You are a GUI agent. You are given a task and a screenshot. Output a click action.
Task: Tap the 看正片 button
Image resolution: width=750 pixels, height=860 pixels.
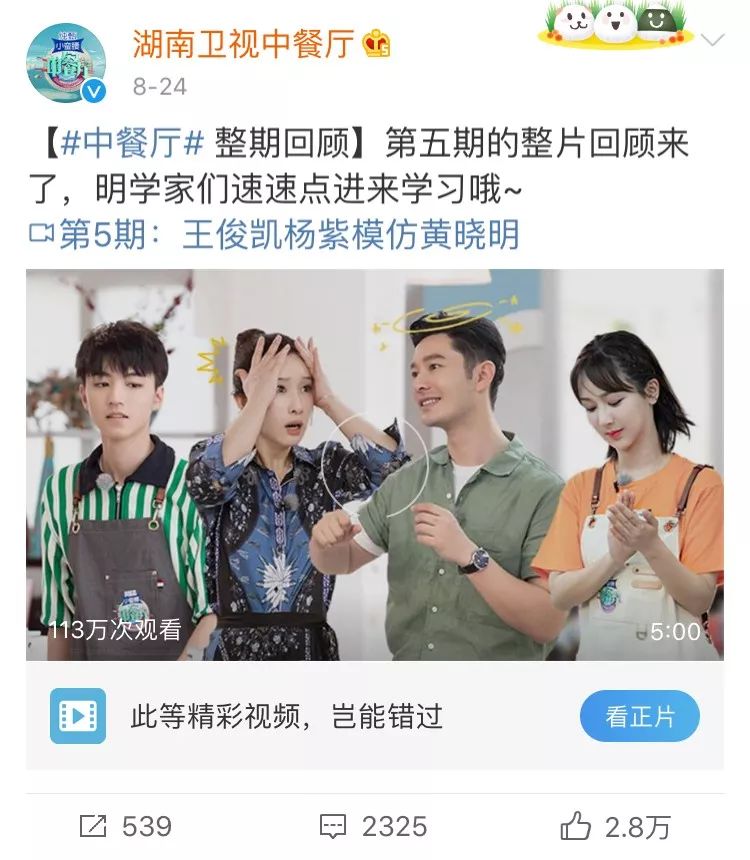[x=639, y=716]
